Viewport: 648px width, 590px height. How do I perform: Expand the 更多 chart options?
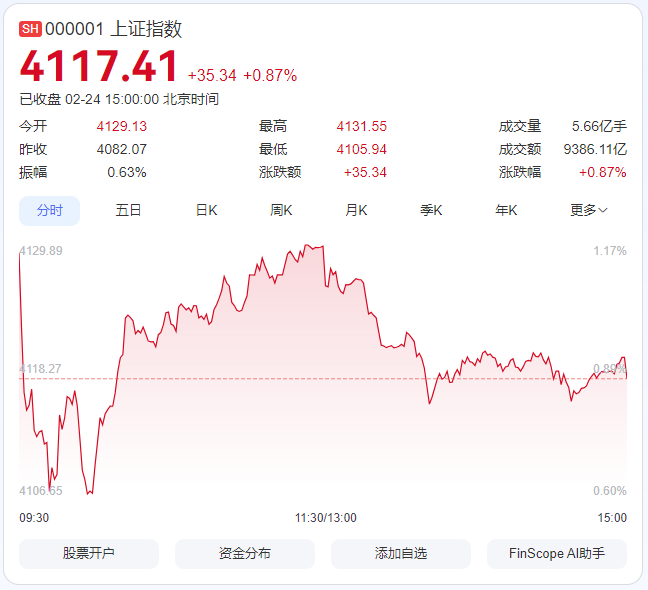[589, 210]
